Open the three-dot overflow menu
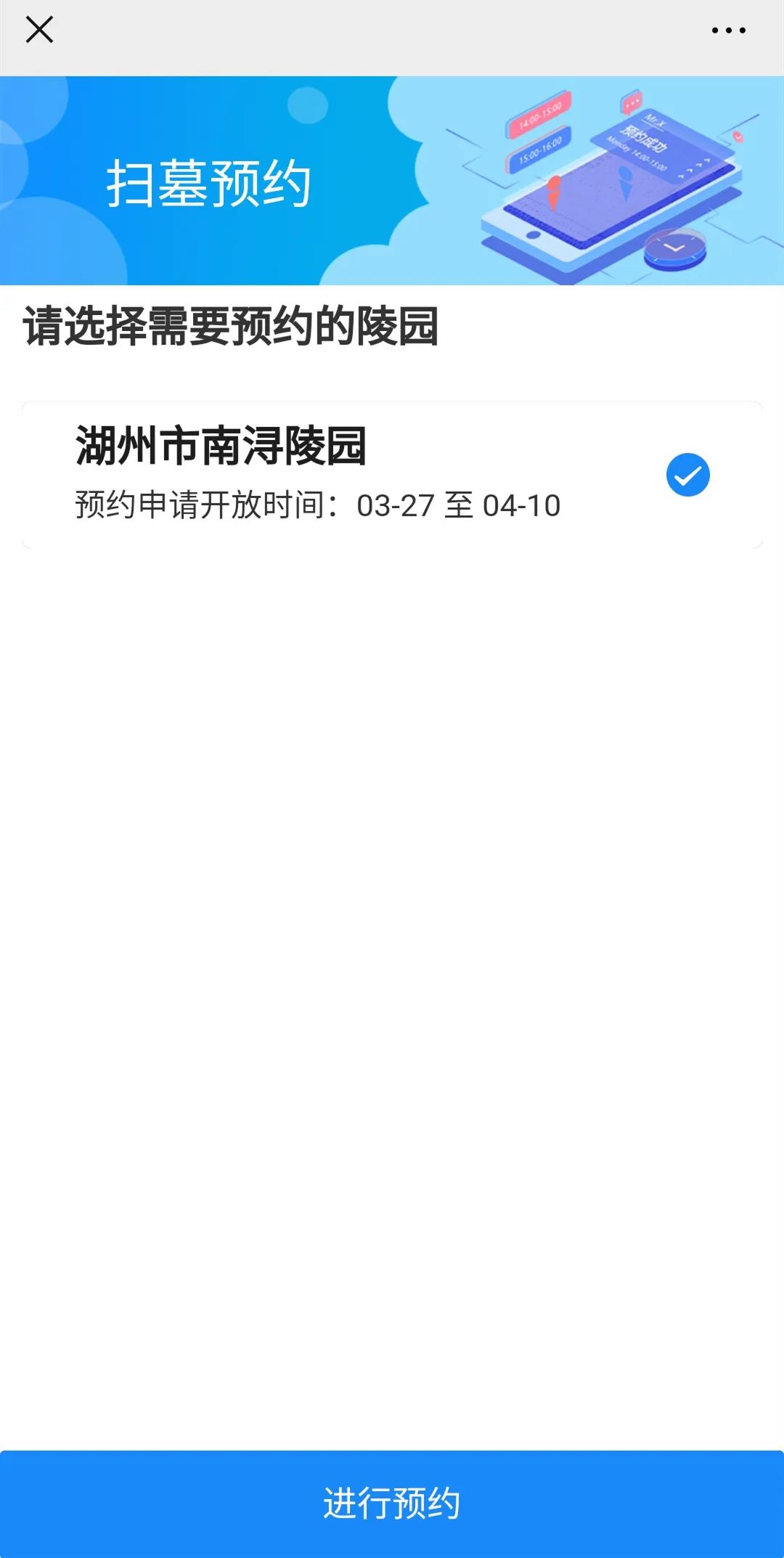Viewport: 784px width, 1558px height. pyautogui.click(x=728, y=30)
